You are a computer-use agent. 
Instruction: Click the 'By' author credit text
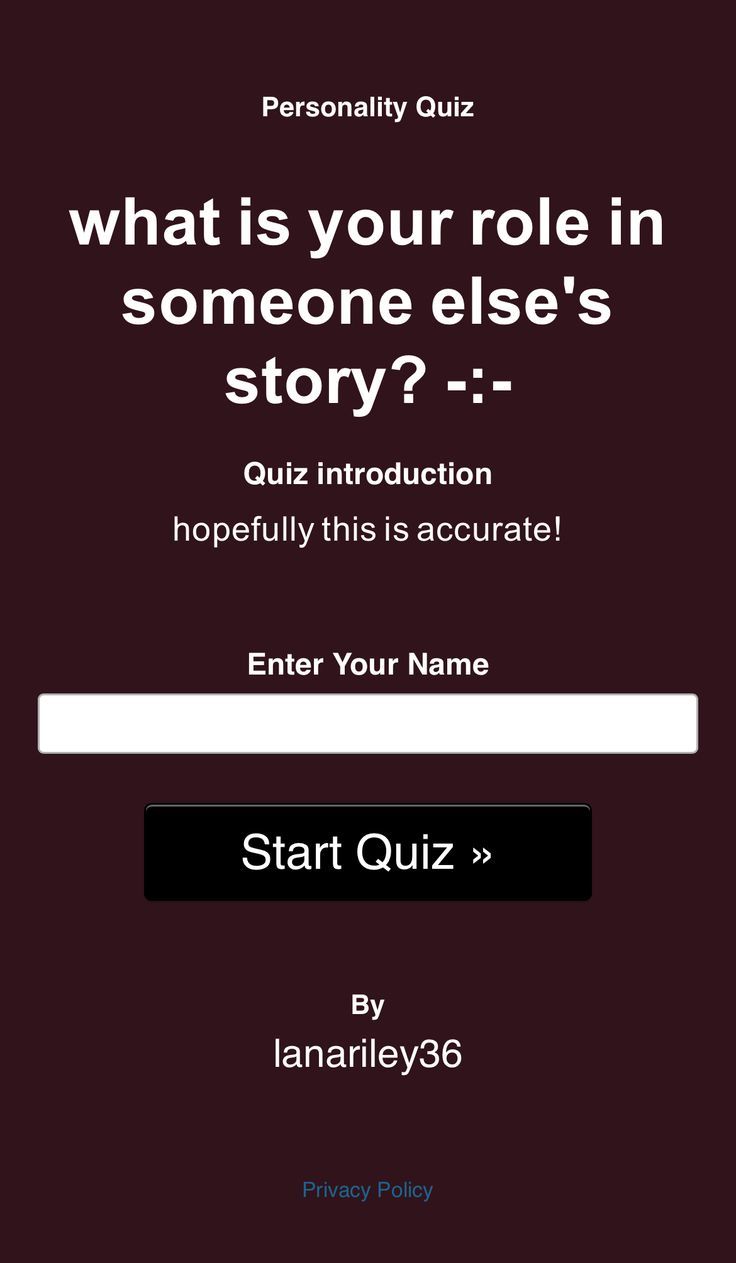tap(367, 1005)
